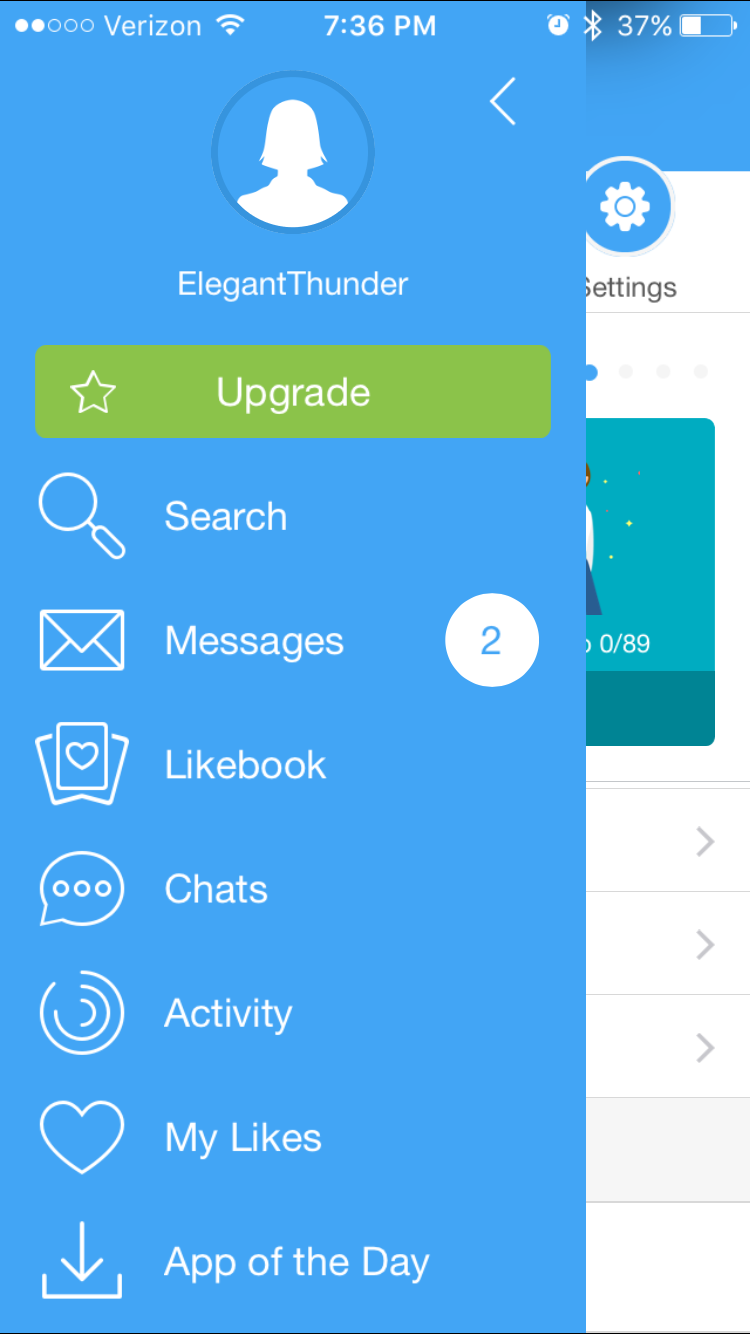Select App of the Day

tap(293, 1262)
